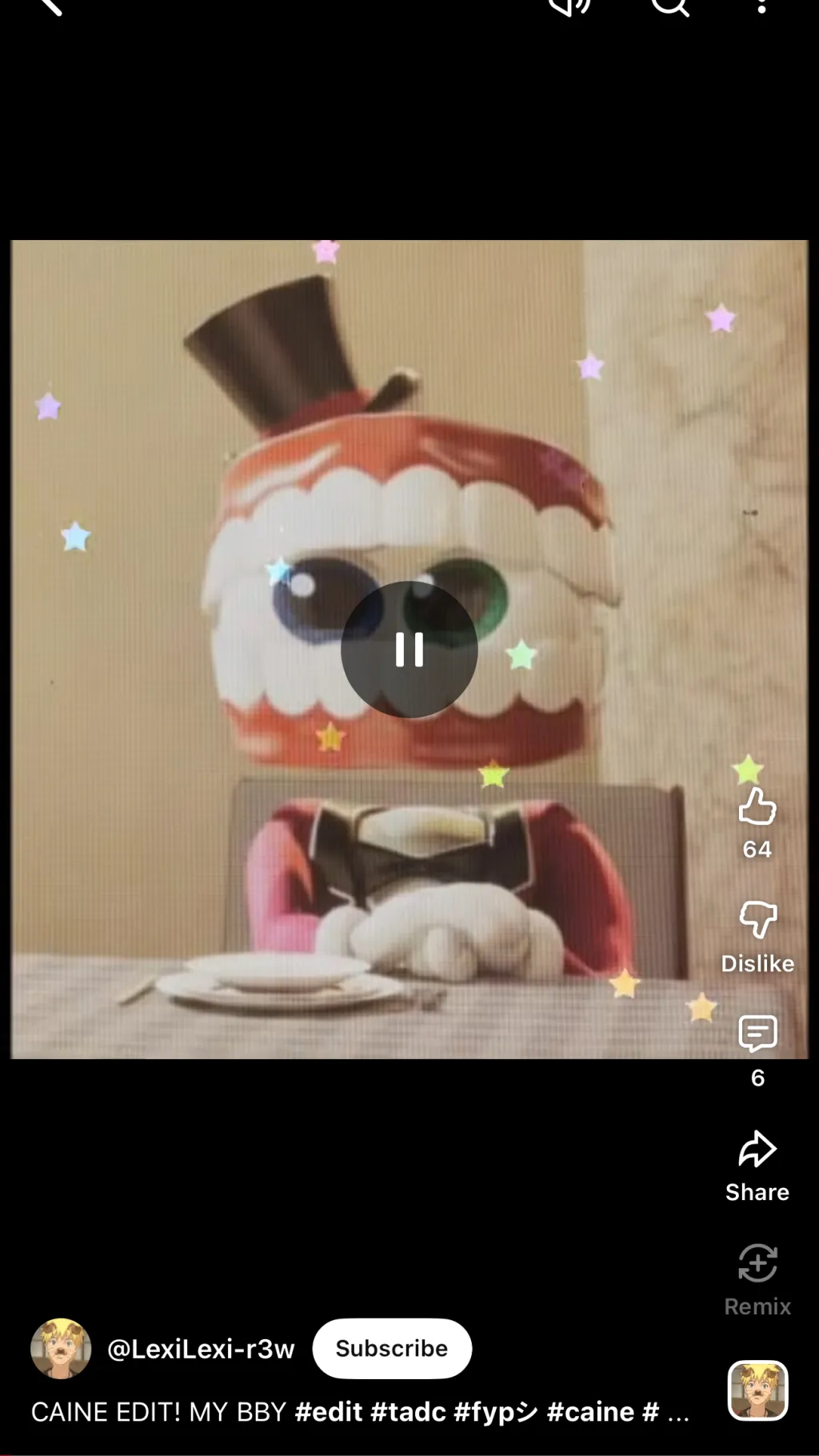Pause the playing Short
The image size is (819, 1456).
coord(409,649)
